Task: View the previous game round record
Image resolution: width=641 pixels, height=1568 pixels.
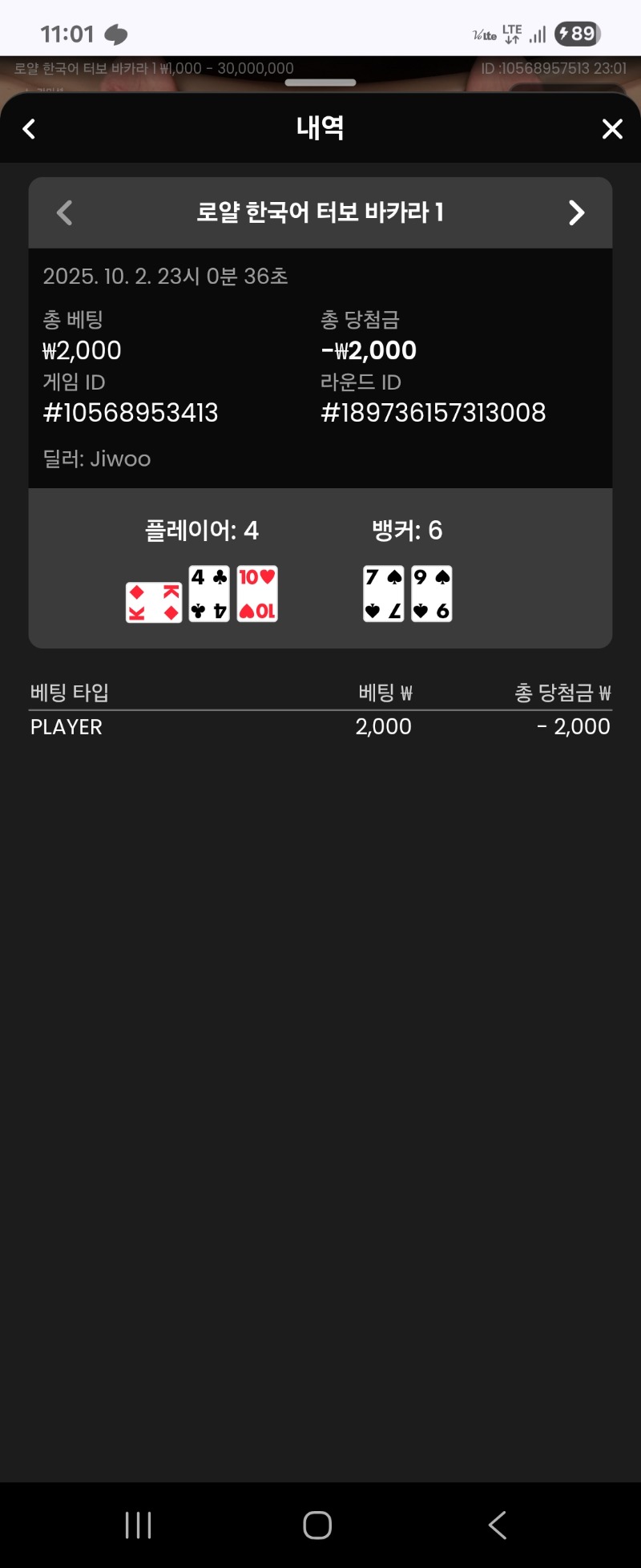Action: [x=65, y=212]
